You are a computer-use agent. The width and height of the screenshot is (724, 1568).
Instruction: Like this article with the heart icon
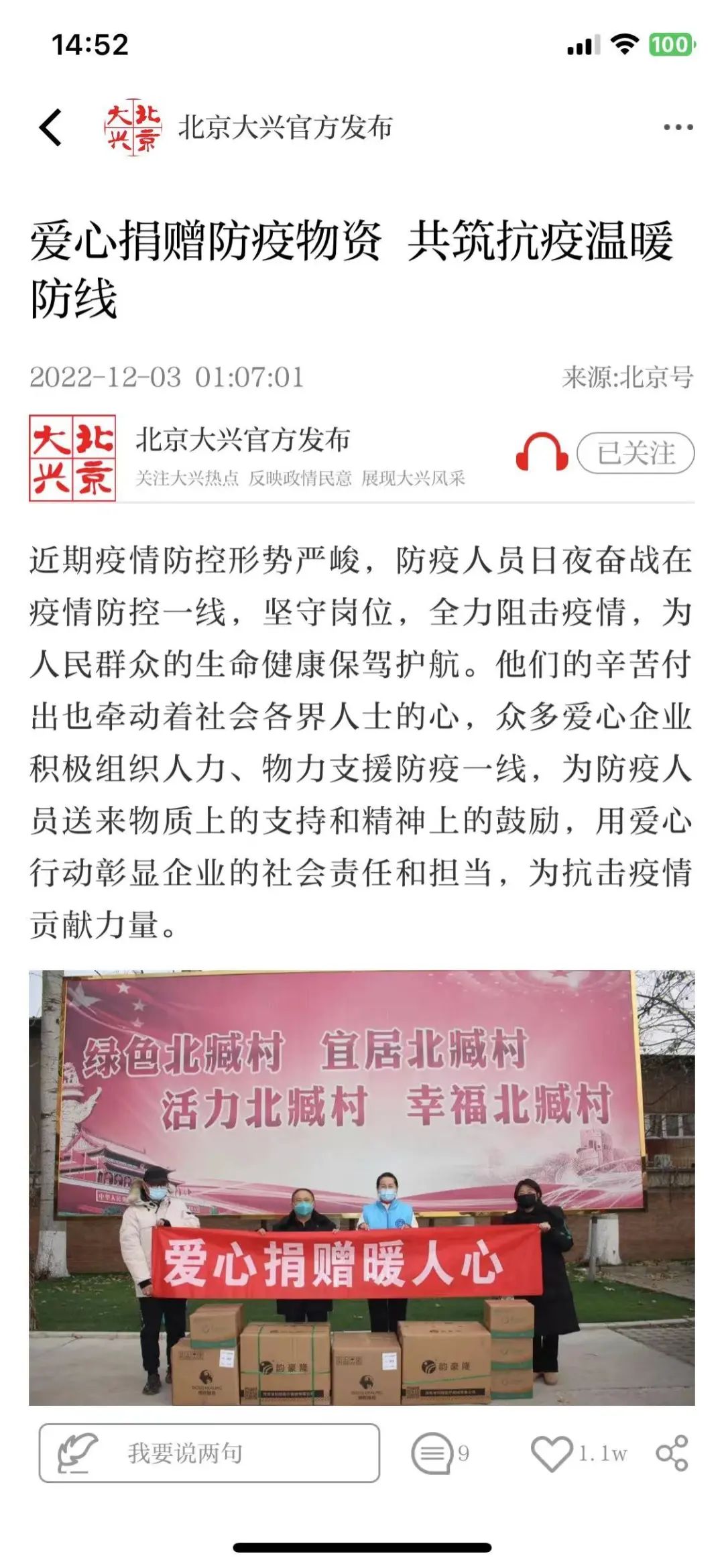pyautogui.click(x=551, y=1453)
